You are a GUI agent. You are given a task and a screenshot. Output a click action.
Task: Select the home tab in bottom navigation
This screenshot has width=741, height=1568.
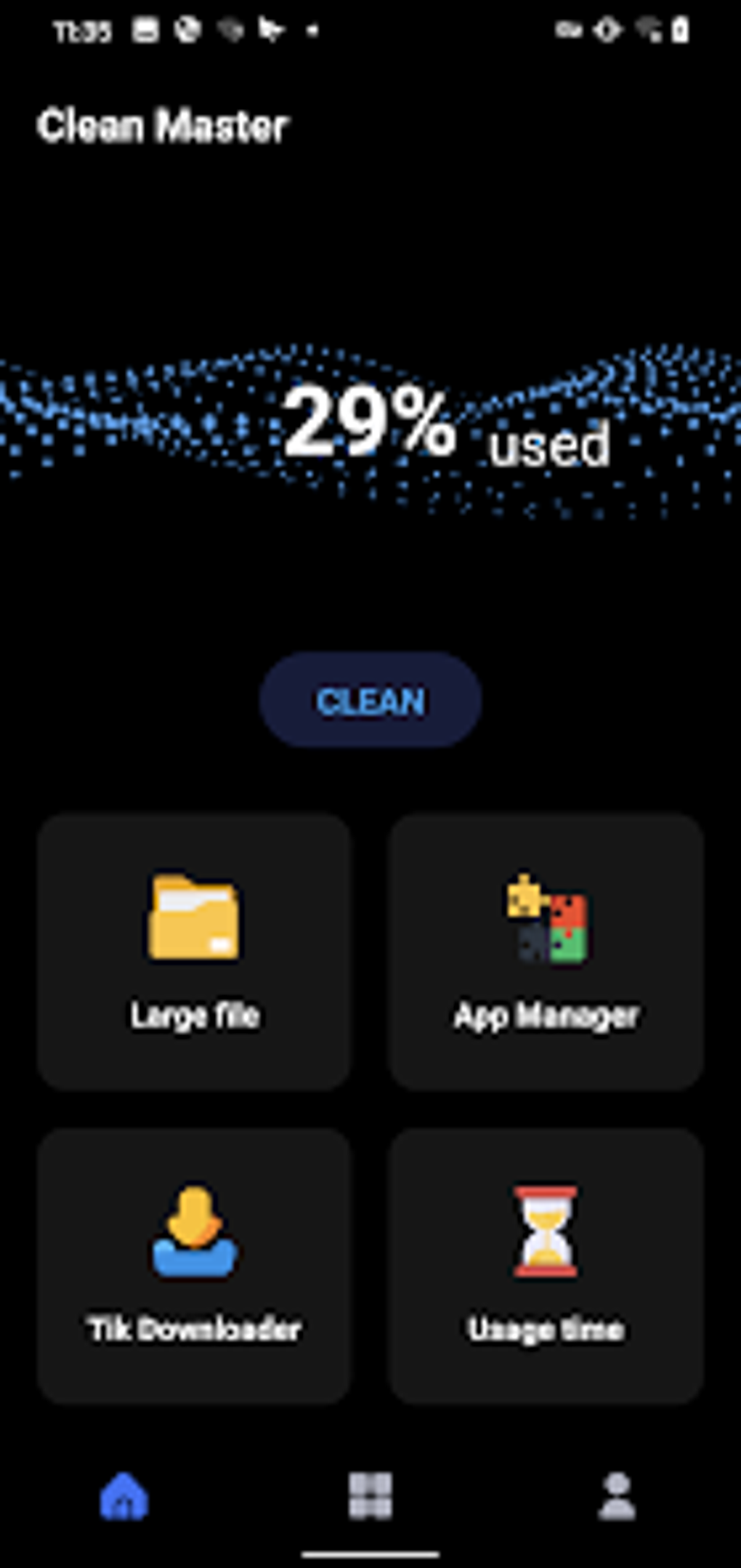point(124,1496)
